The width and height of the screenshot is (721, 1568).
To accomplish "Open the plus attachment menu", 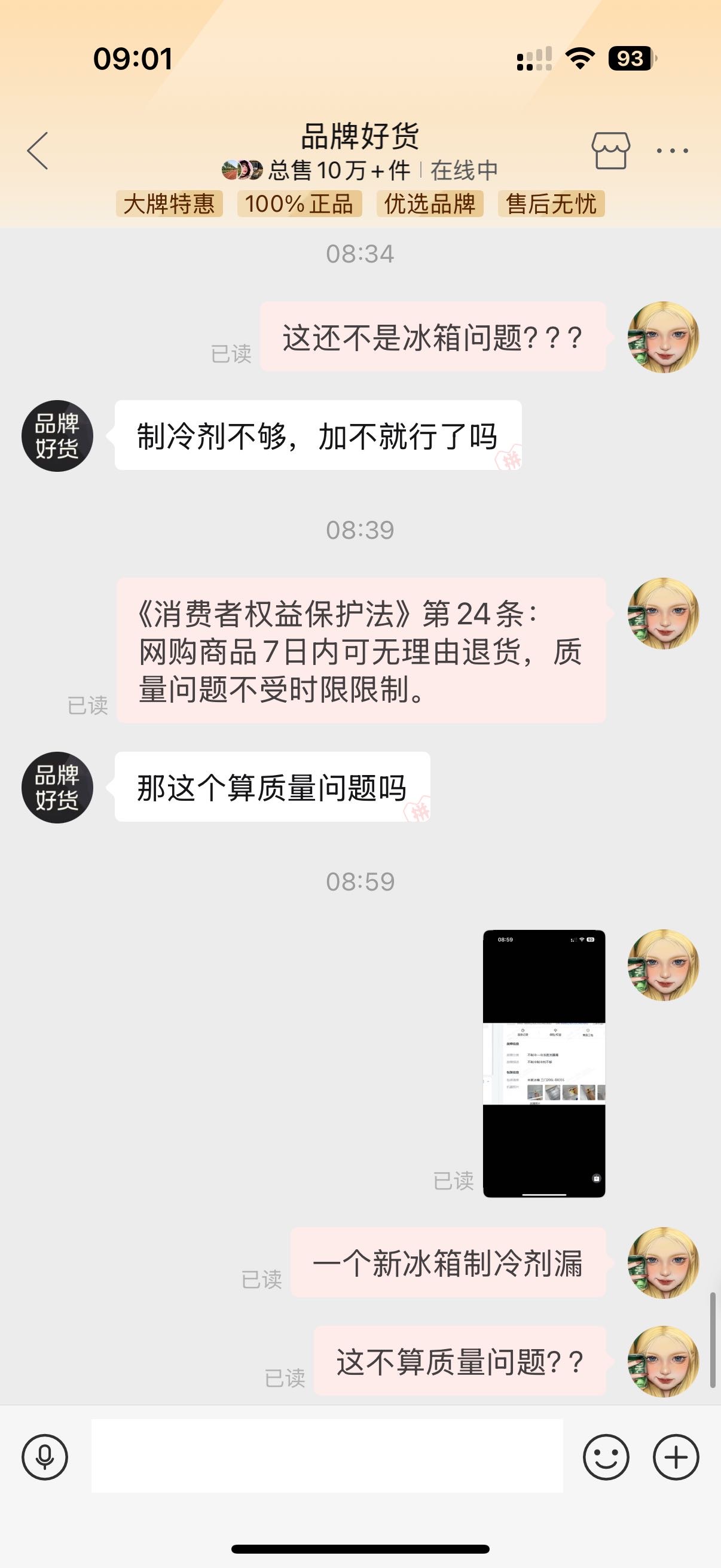I will click(676, 1457).
